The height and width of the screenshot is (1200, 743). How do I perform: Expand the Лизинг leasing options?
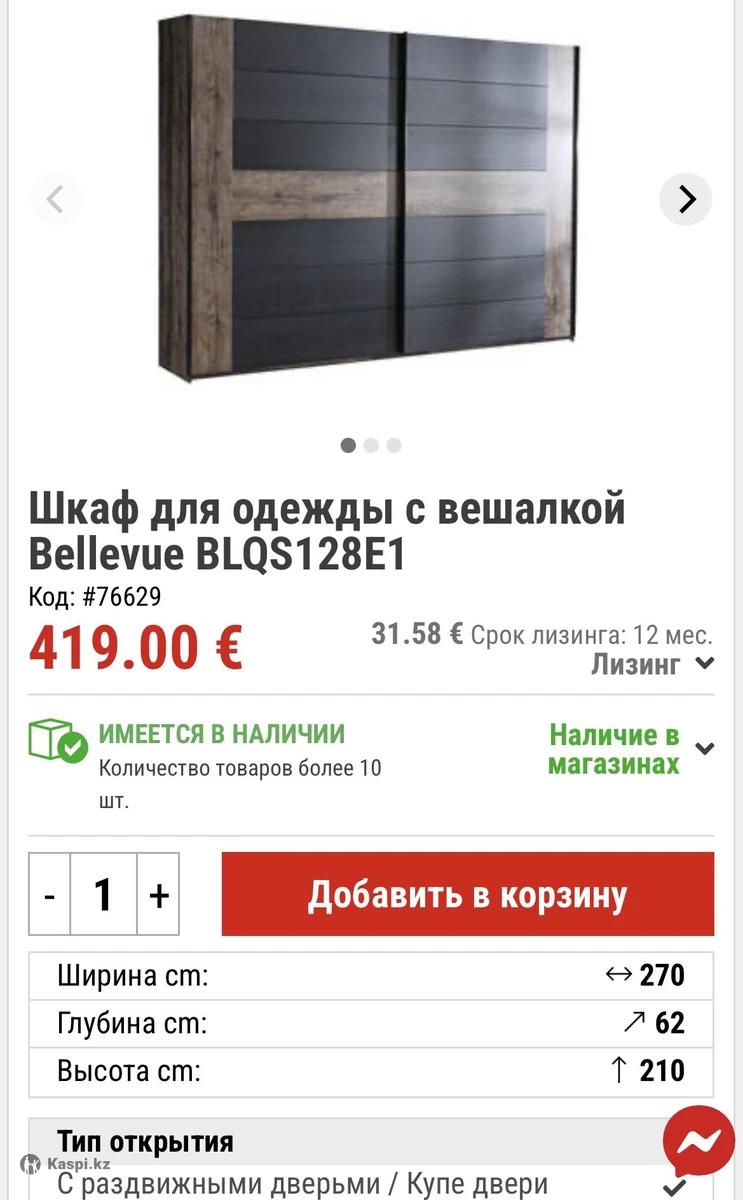(x=652, y=663)
